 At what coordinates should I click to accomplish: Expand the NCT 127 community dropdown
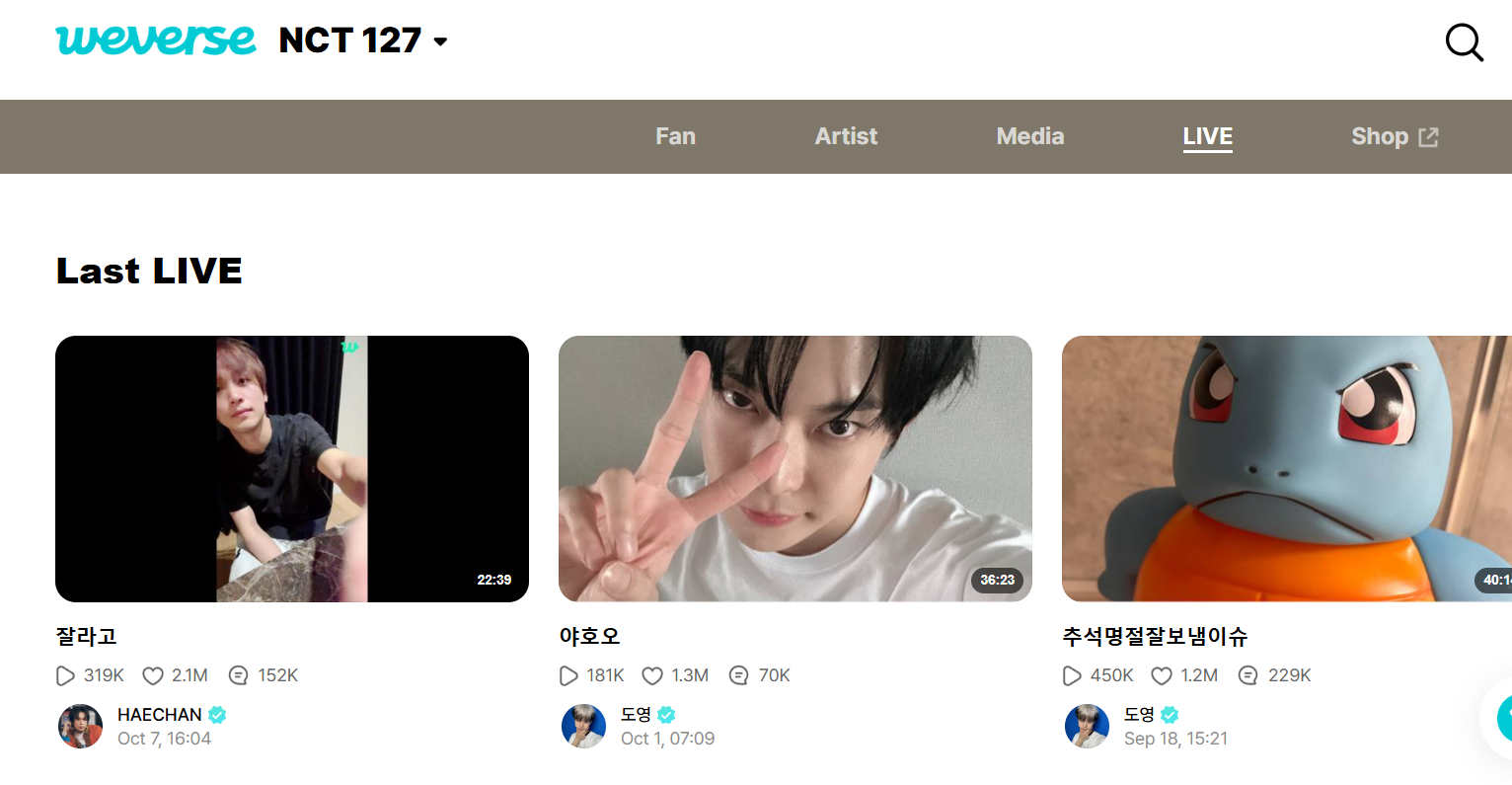(440, 41)
